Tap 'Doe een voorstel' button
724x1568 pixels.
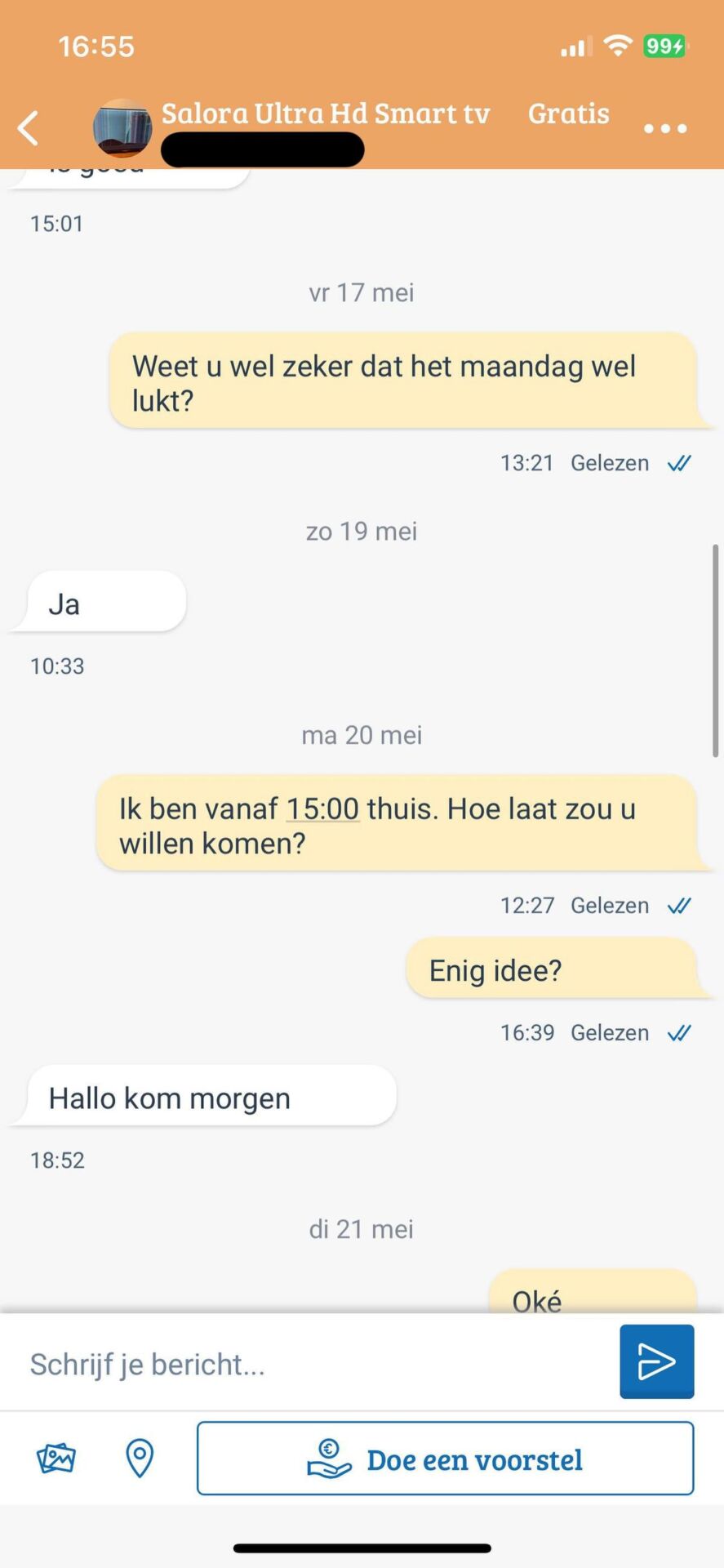coord(445,1459)
